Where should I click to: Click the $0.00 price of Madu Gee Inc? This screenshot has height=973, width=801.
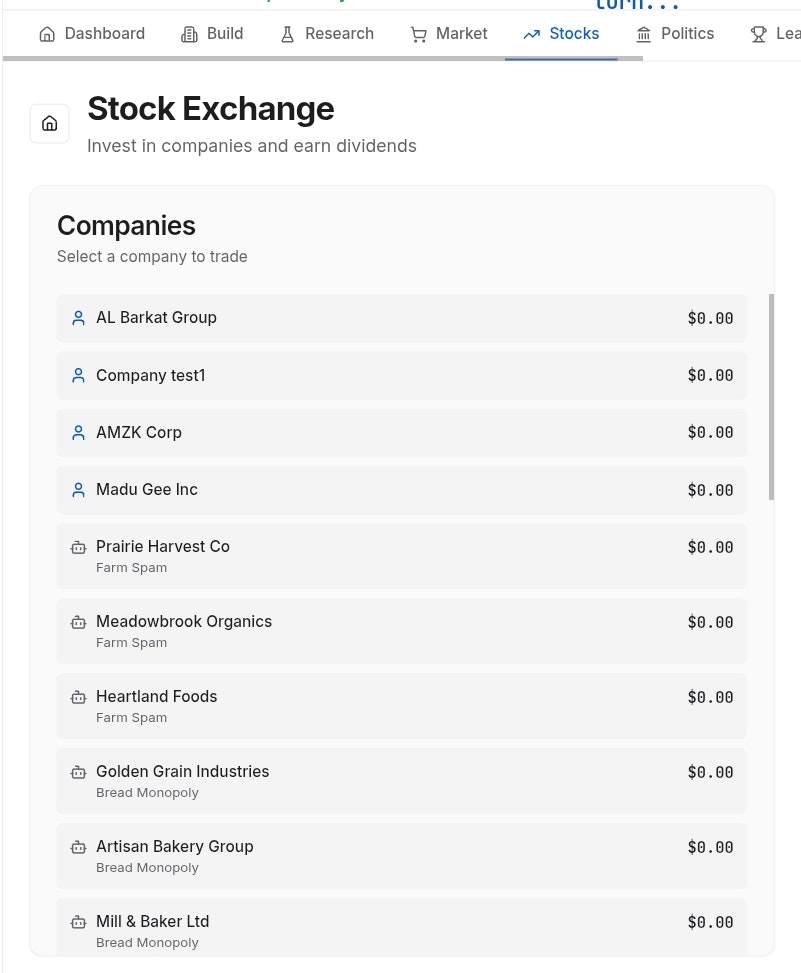point(710,490)
